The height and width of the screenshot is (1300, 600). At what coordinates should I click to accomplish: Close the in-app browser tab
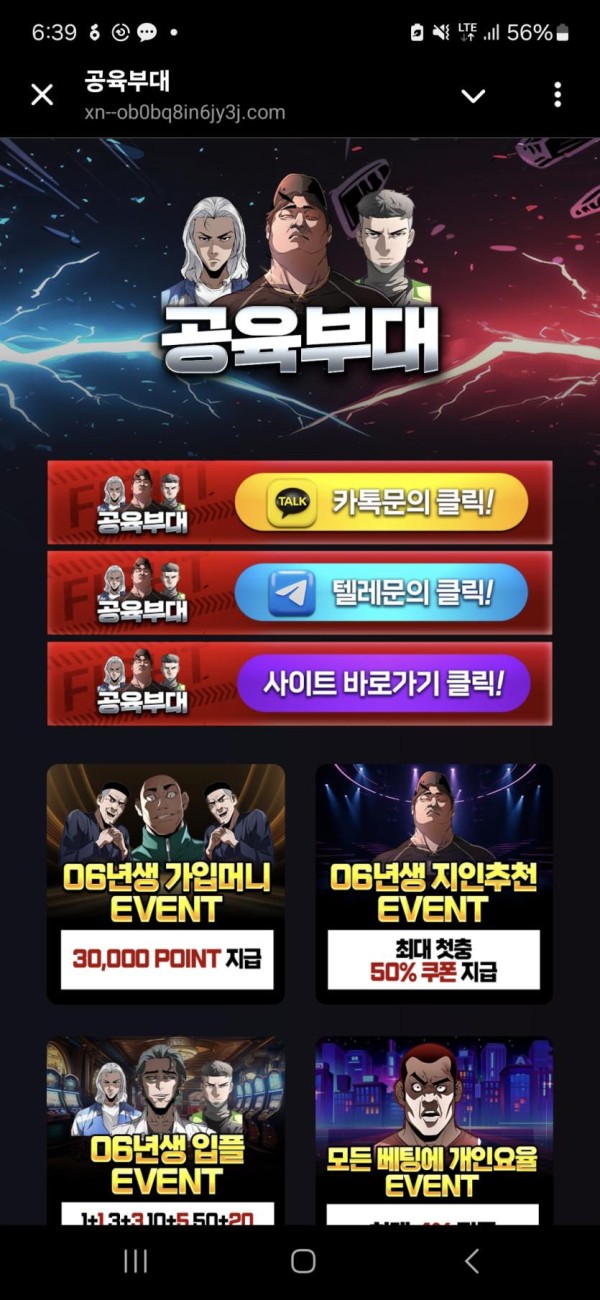[x=42, y=95]
